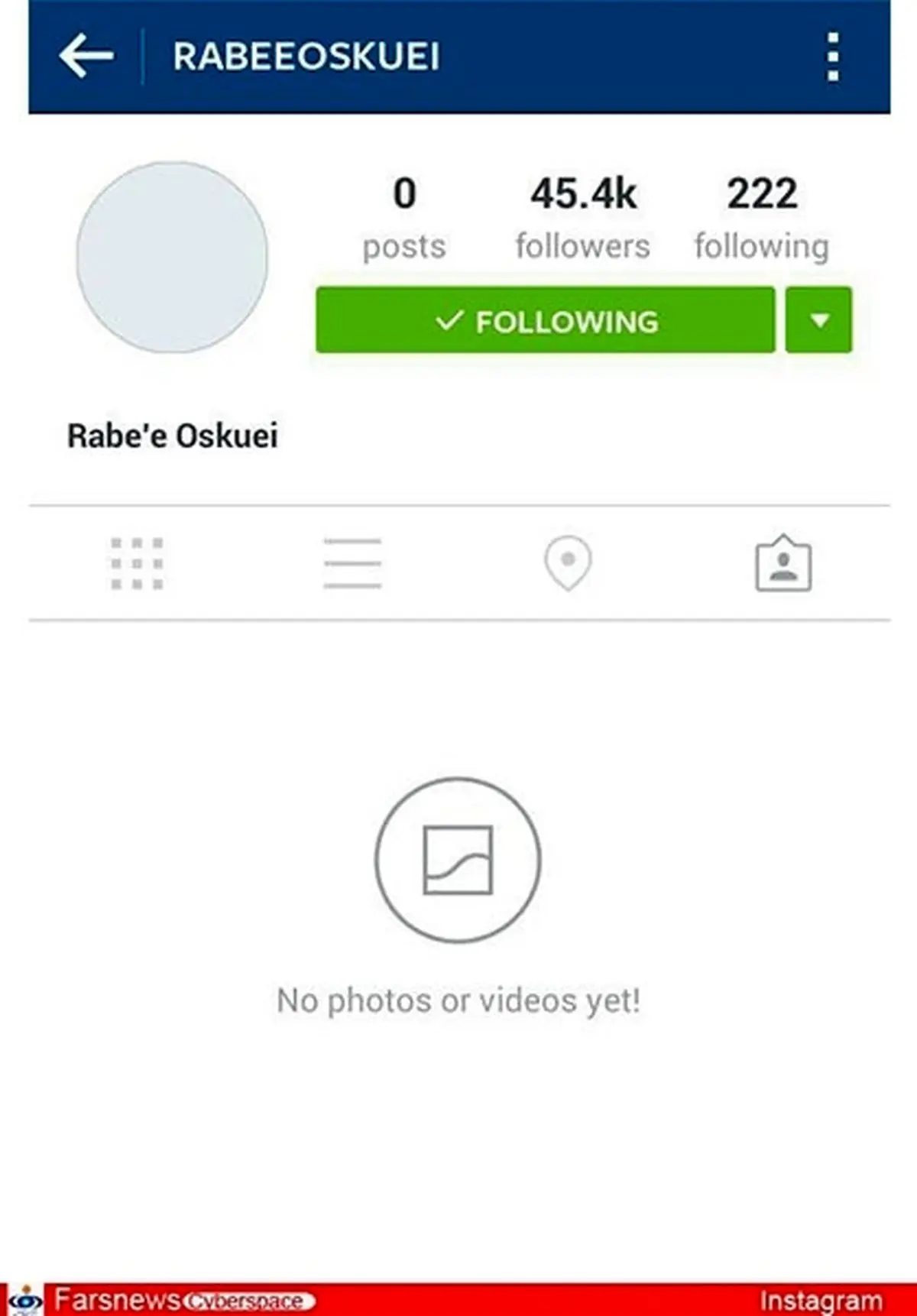Open the photo map location tab
917x1316 pixels.
click(x=567, y=564)
